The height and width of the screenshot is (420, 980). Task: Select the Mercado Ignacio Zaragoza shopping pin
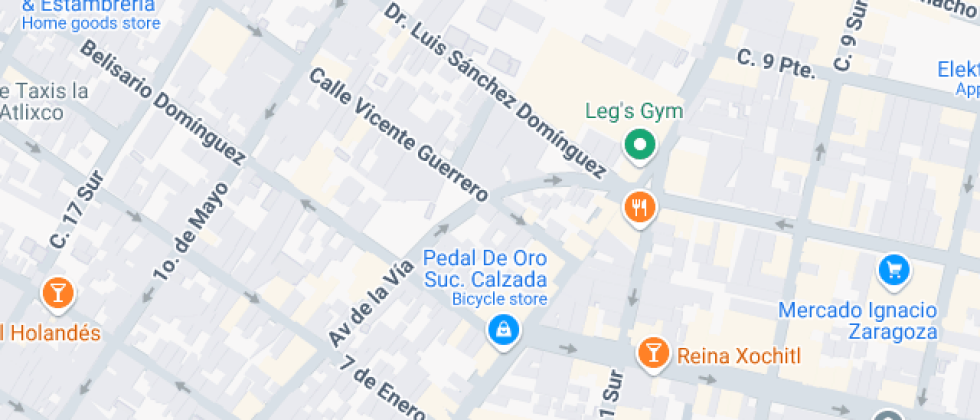click(x=892, y=269)
